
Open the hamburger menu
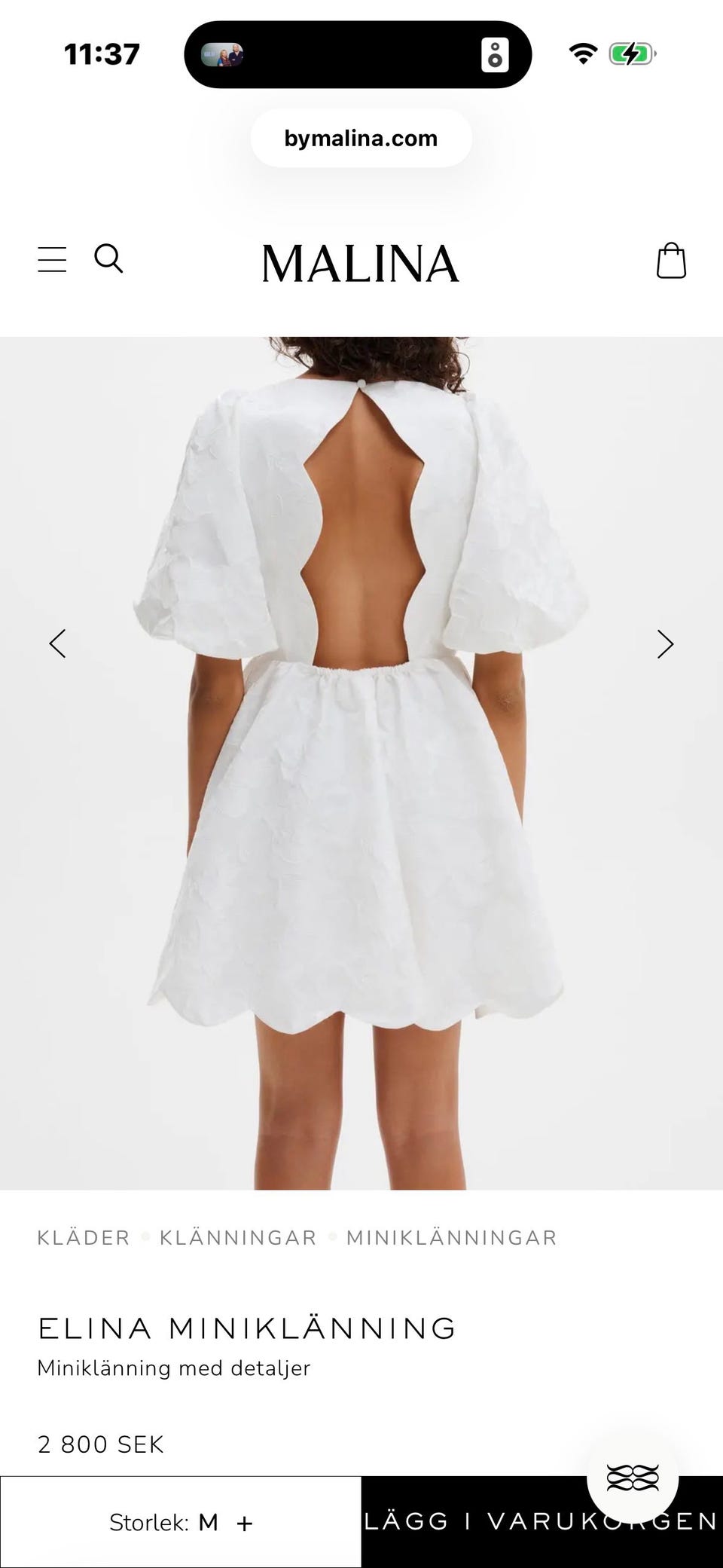pos(52,260)
